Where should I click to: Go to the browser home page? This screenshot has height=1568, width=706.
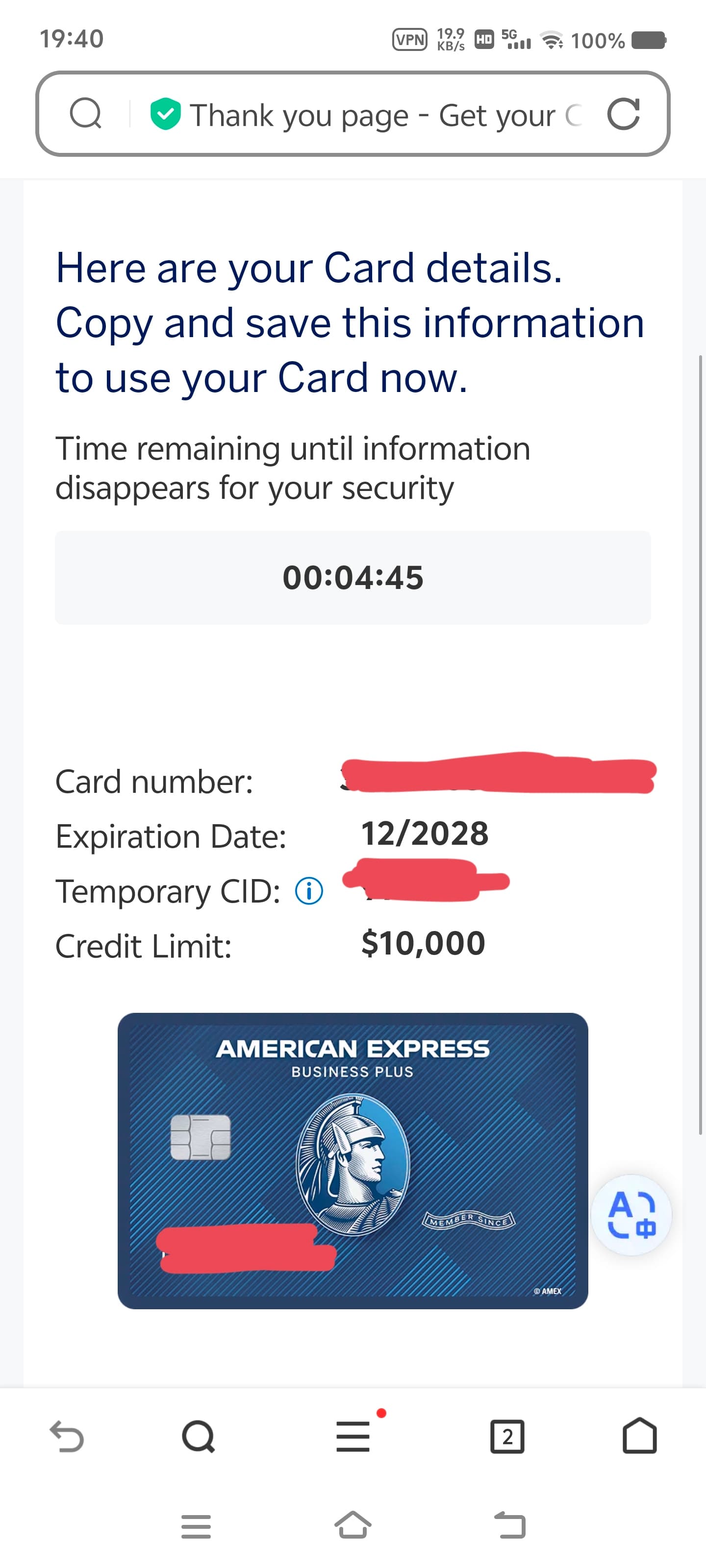640,1437
